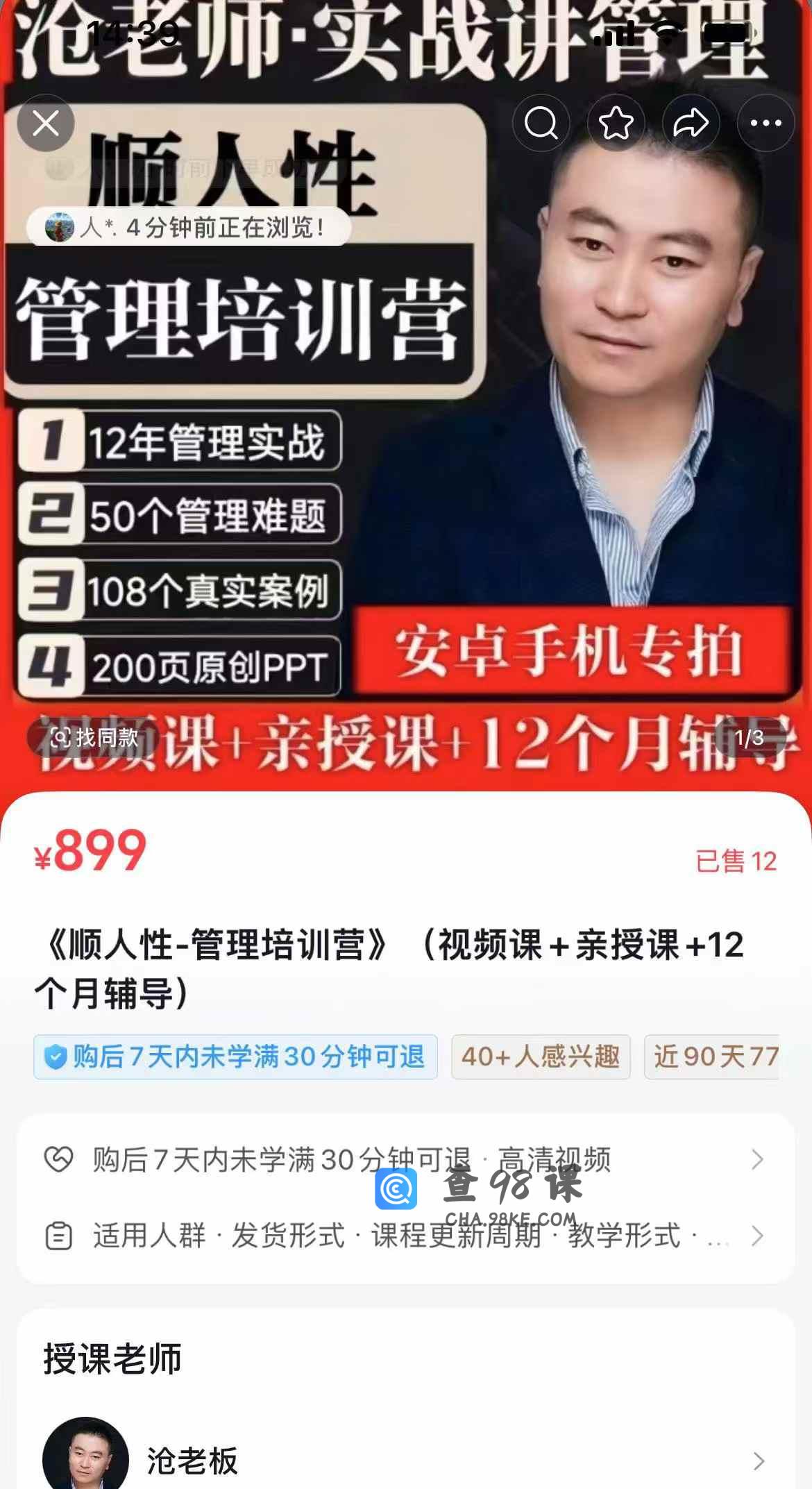Open the 购后7天内未学满30分钟可退 · 高清视频 row
Image resolution: width=812 pixels, height=1489 pixels.
pos(405,1159)
